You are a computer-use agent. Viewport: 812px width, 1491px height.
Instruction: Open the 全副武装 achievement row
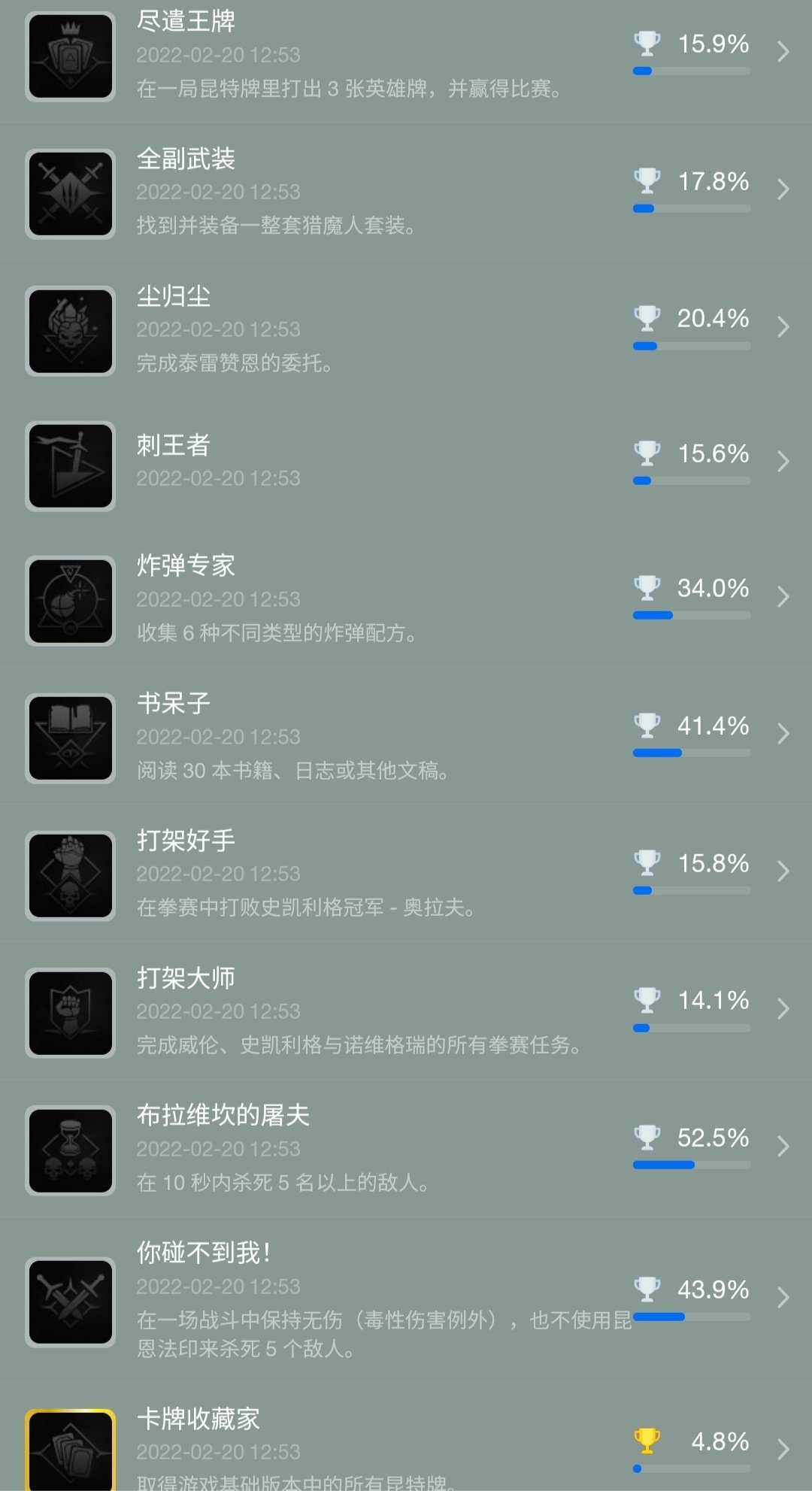[x=406, y=192]
